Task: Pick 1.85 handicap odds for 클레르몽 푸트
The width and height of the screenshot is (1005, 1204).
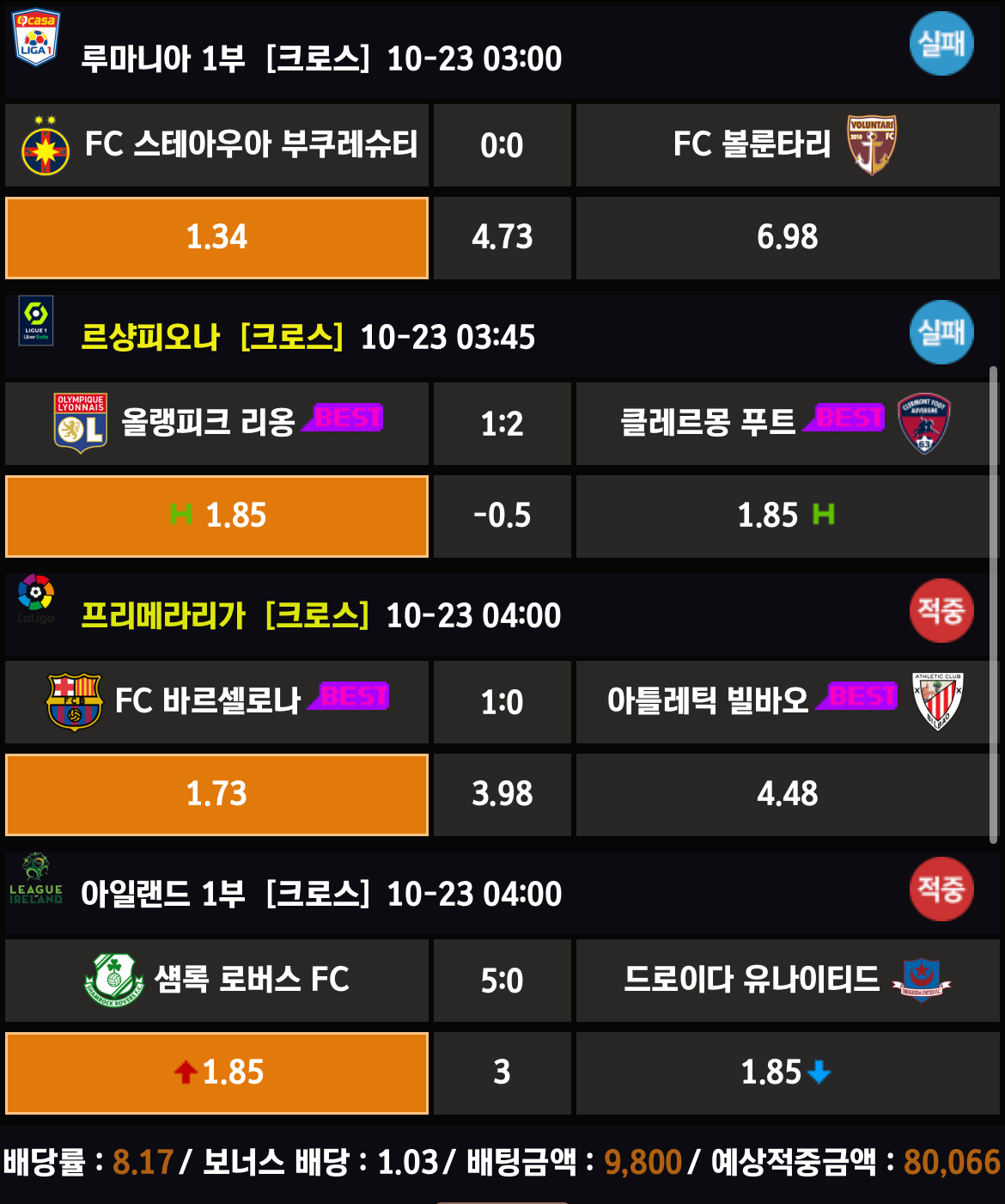Action: click(787, 516)
